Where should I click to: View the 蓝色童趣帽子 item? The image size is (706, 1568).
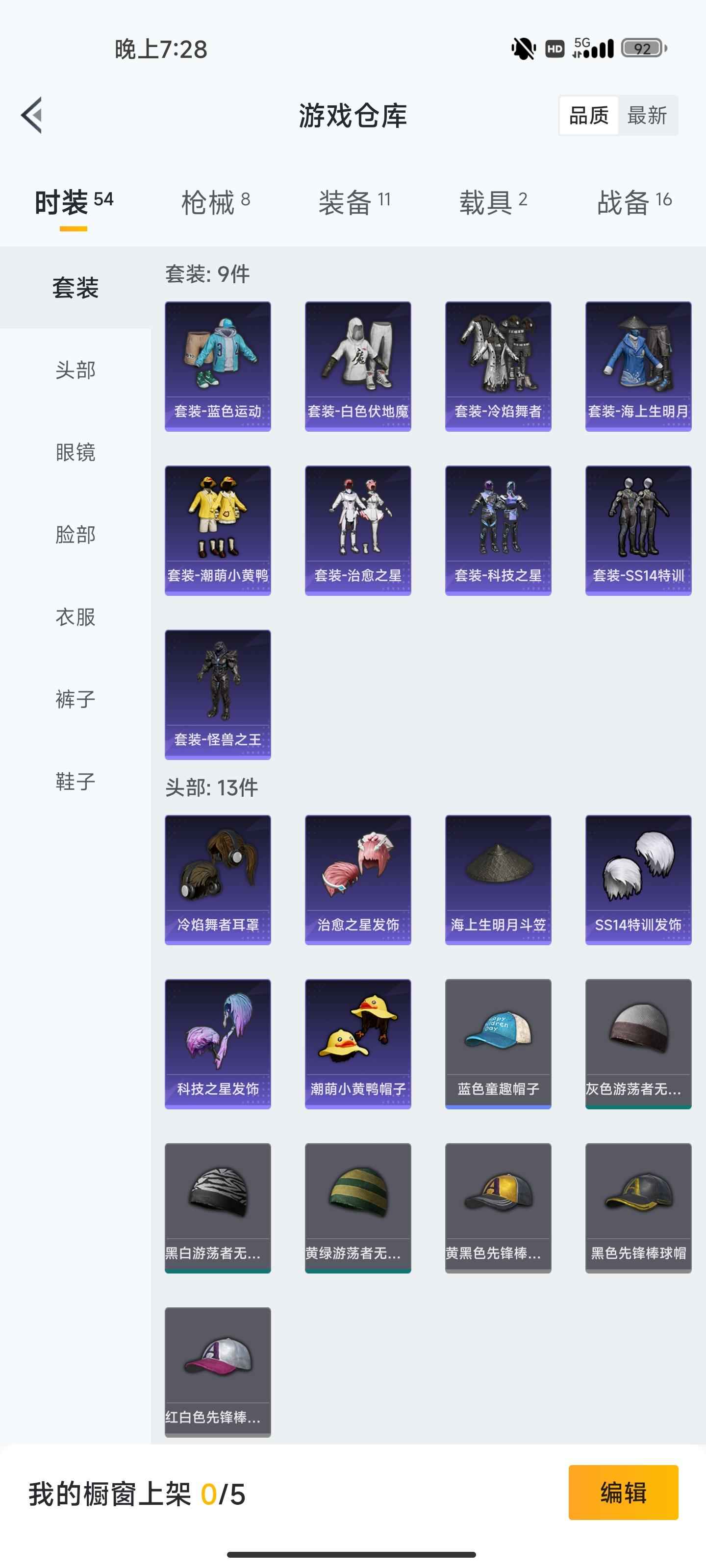coord(498,1044)
